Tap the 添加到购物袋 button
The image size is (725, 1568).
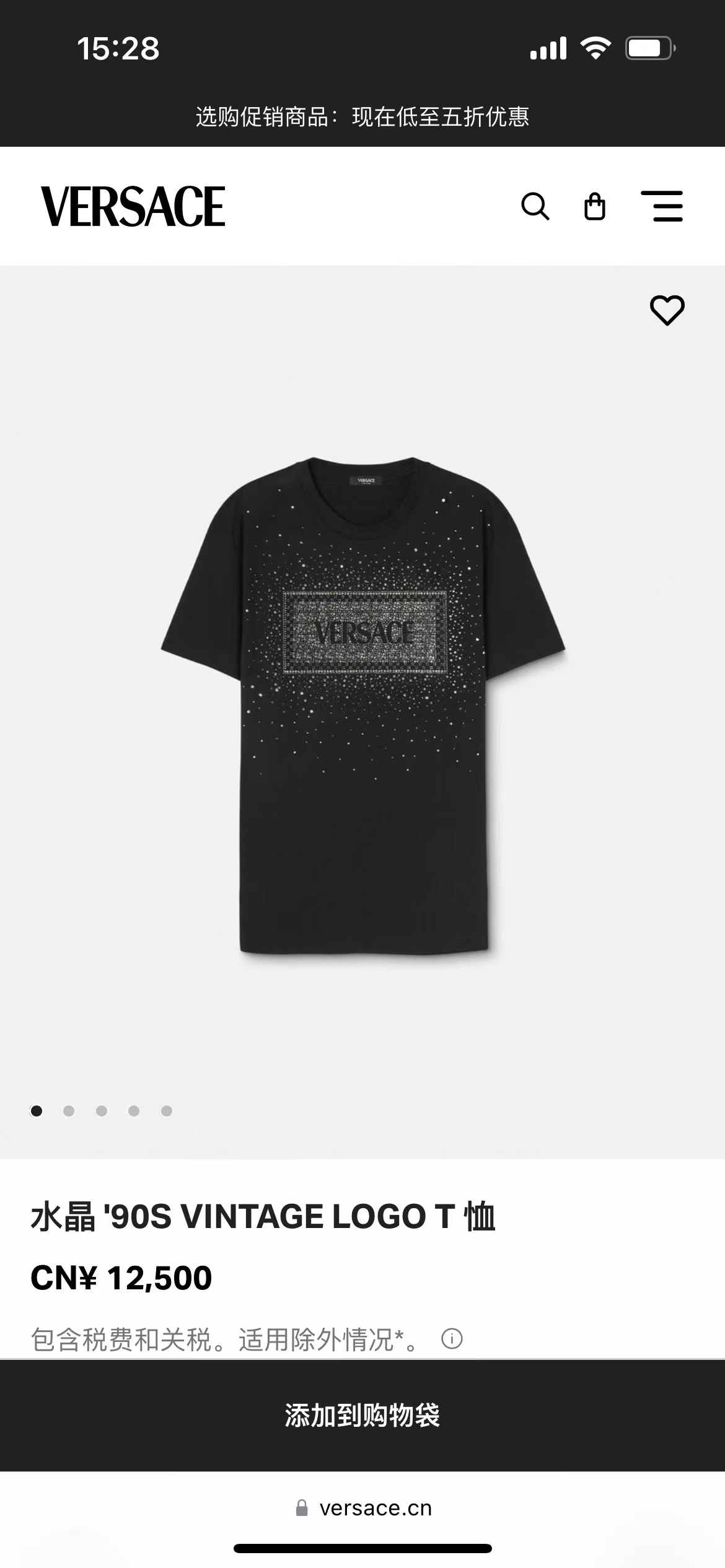point(362,1415)
